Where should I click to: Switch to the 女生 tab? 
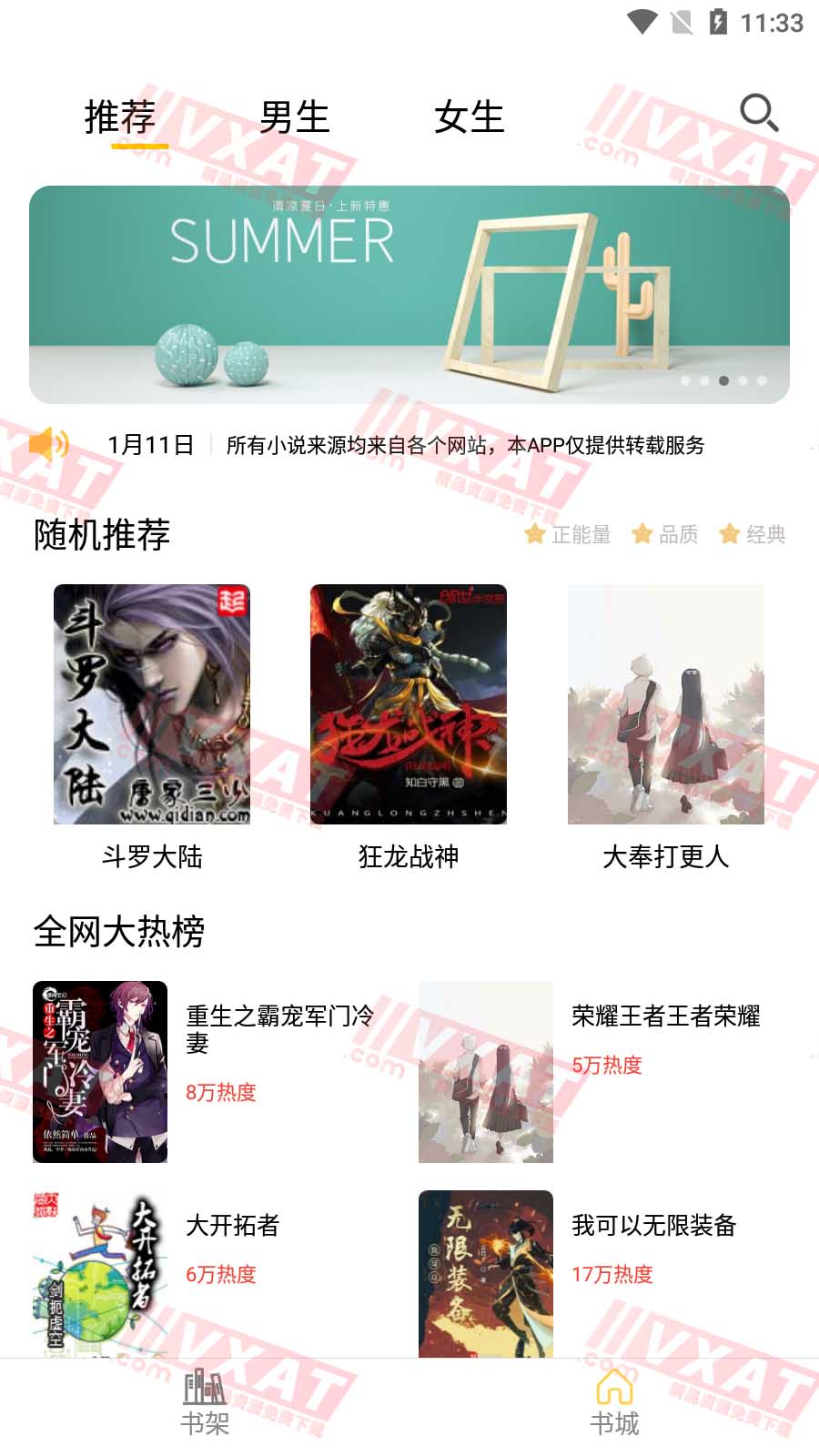pyautogui.click(x=470, y=116)
